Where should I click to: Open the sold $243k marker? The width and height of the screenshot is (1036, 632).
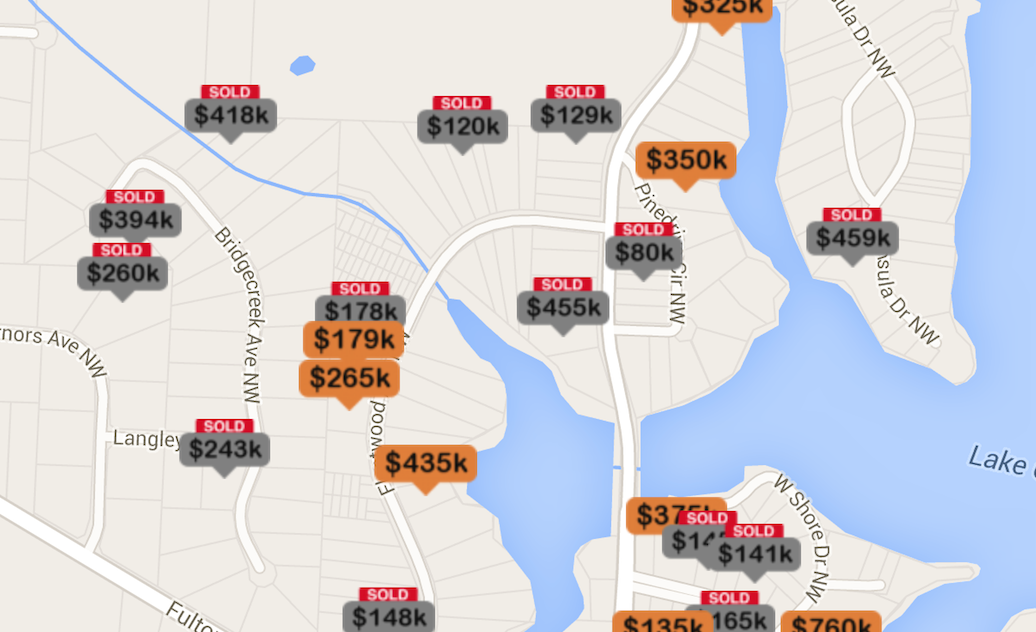pos(224,450)
